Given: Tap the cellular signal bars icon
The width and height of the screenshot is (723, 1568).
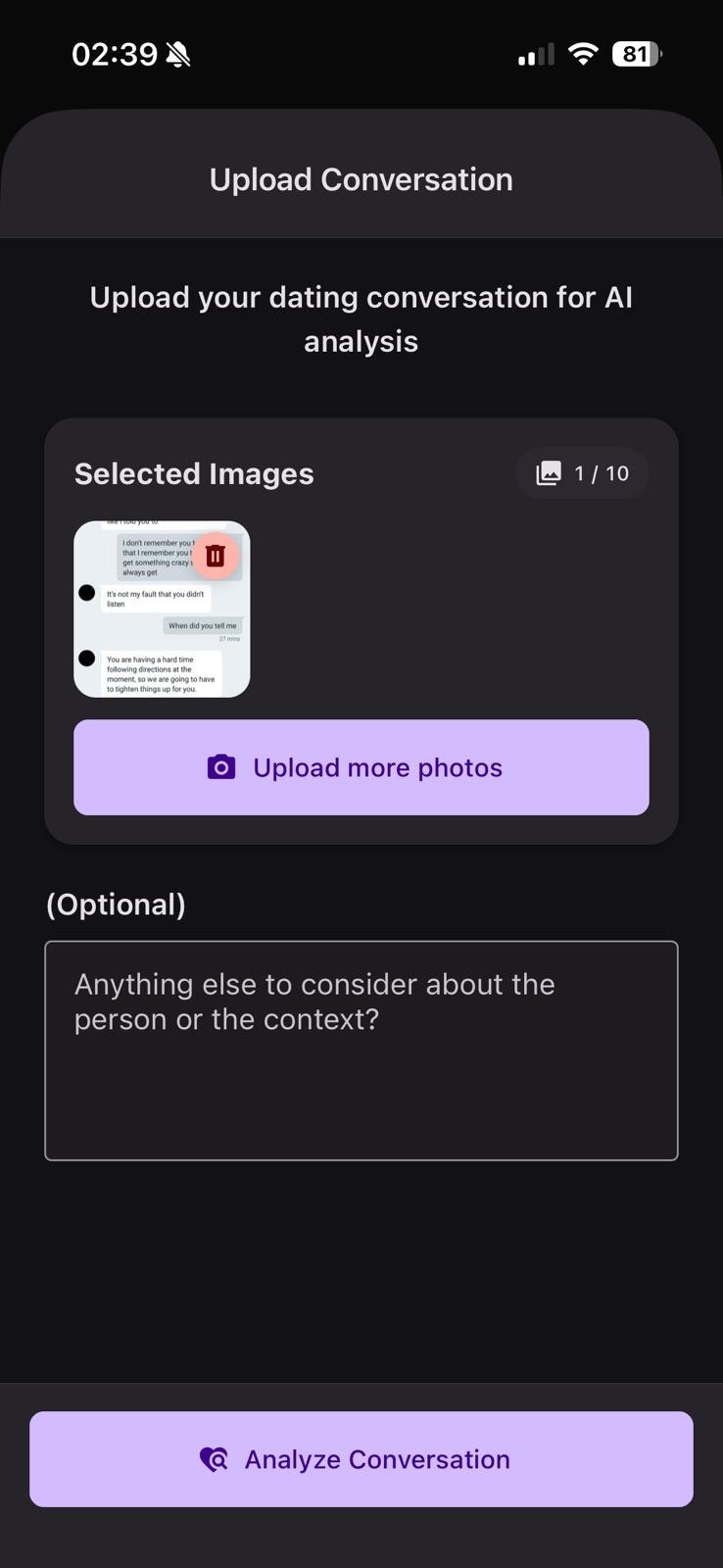Looking at the screenshot, I should (x=533, y=55).
